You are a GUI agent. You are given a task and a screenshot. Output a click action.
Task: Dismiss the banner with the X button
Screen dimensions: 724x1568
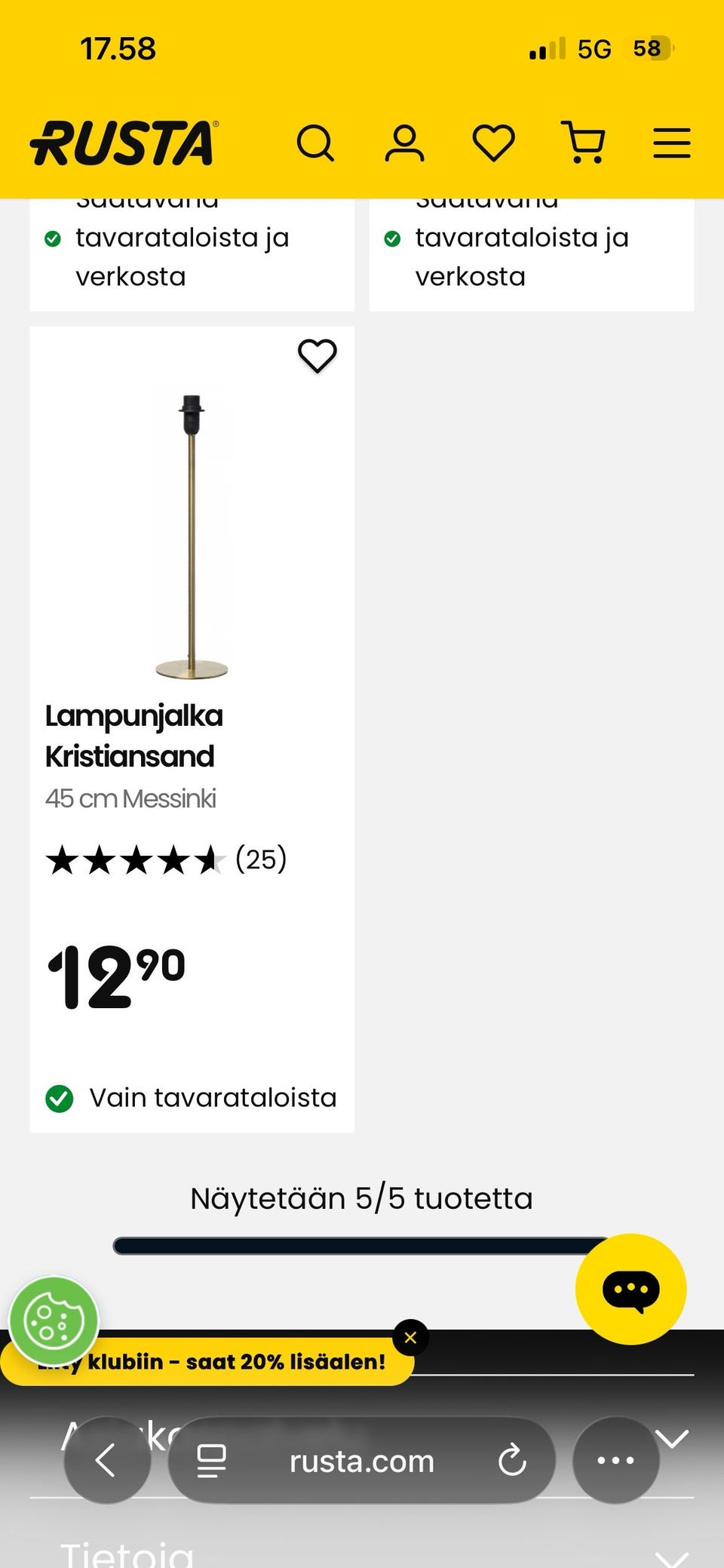[x=410, y=1337]
